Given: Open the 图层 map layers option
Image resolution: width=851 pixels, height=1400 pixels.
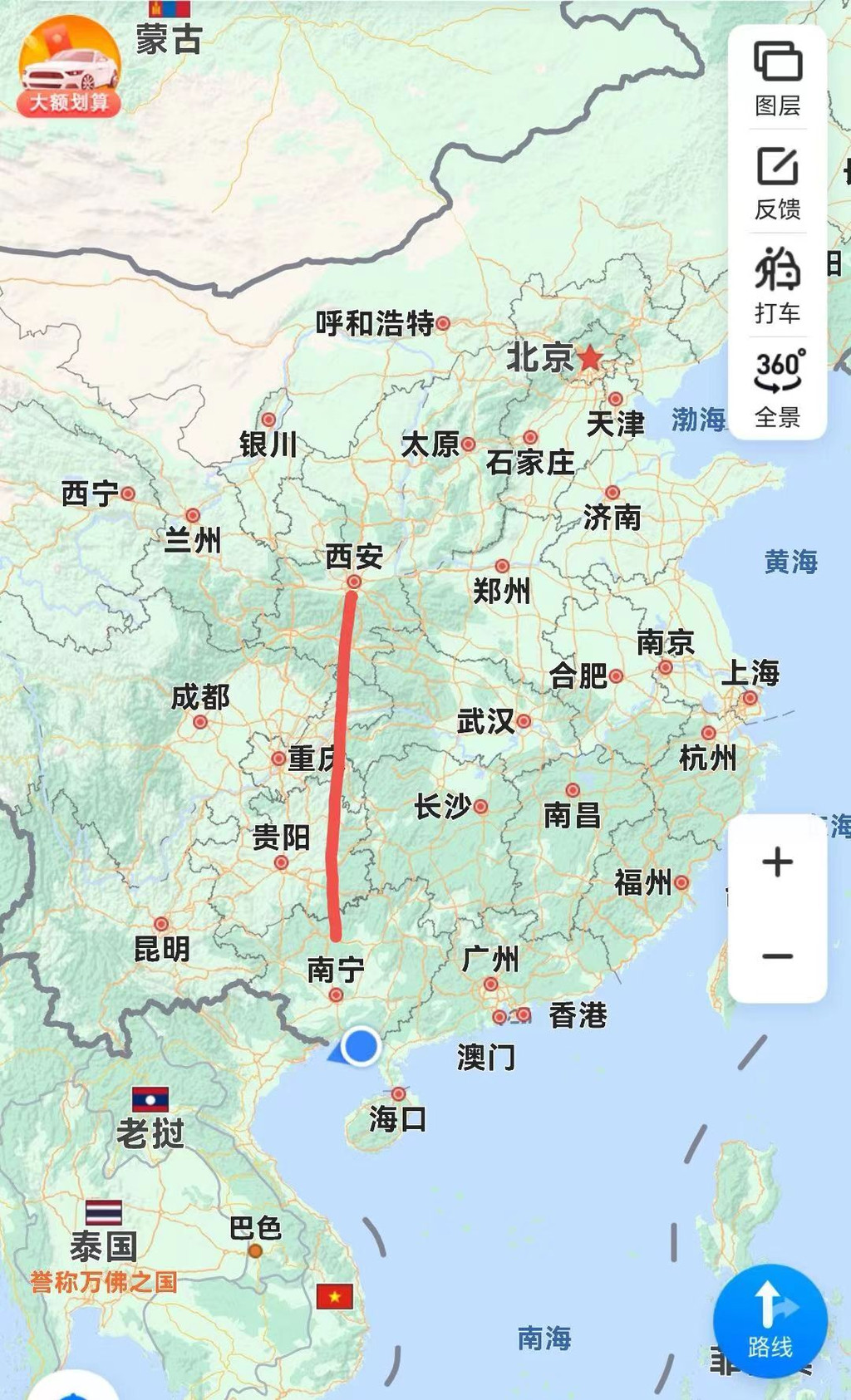Looking at the screenshot, I should [777, 78].
